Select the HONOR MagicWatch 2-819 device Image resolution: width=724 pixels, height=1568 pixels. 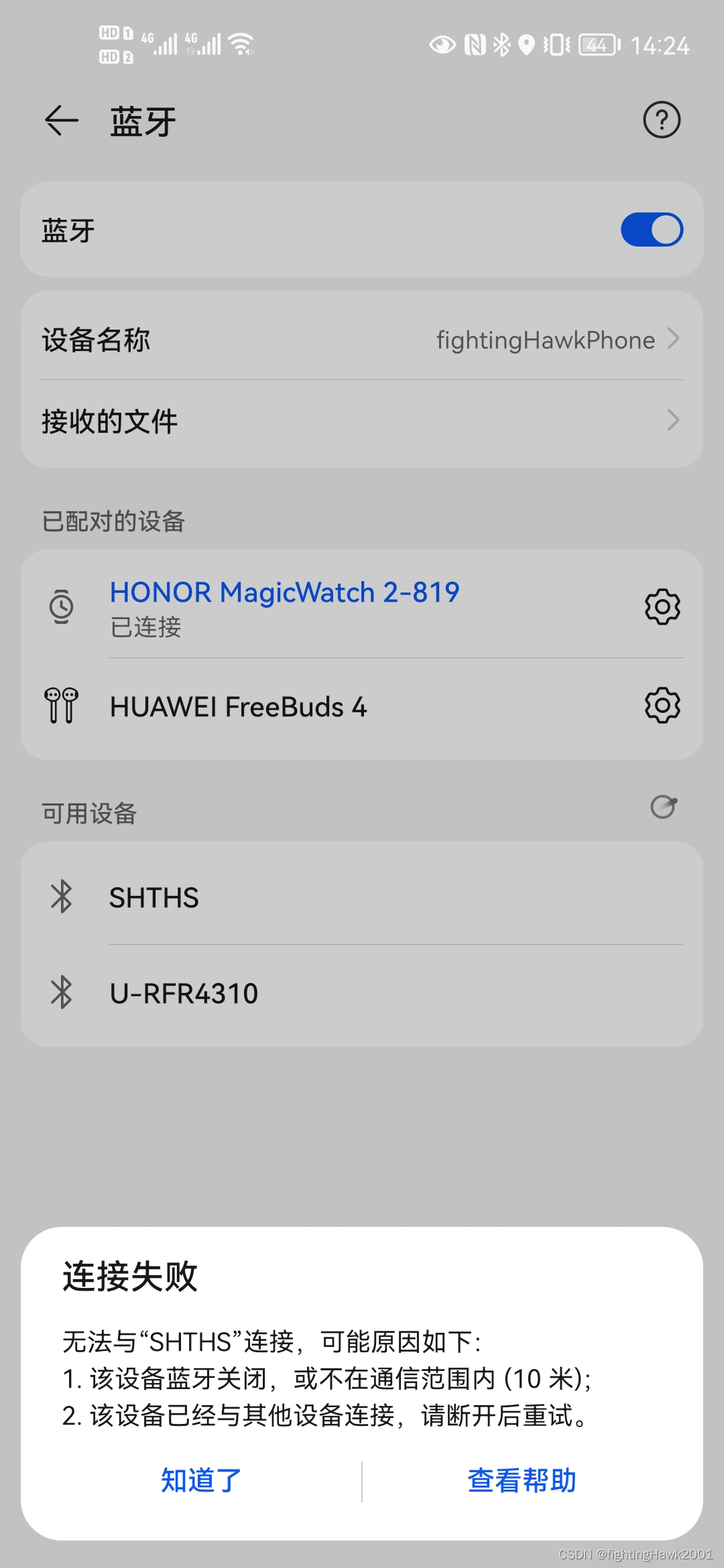284,607
